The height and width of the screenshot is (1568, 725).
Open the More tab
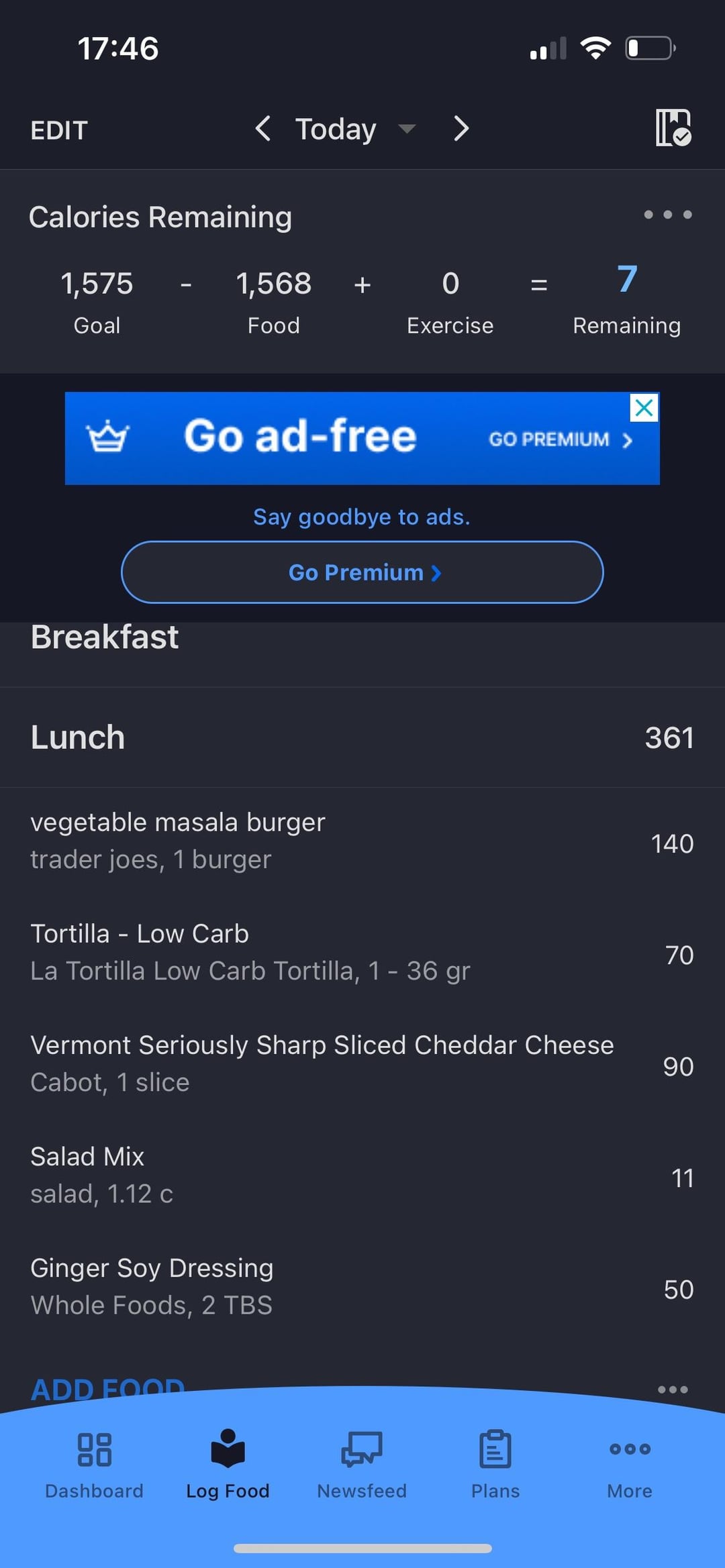pos(630,1463)
